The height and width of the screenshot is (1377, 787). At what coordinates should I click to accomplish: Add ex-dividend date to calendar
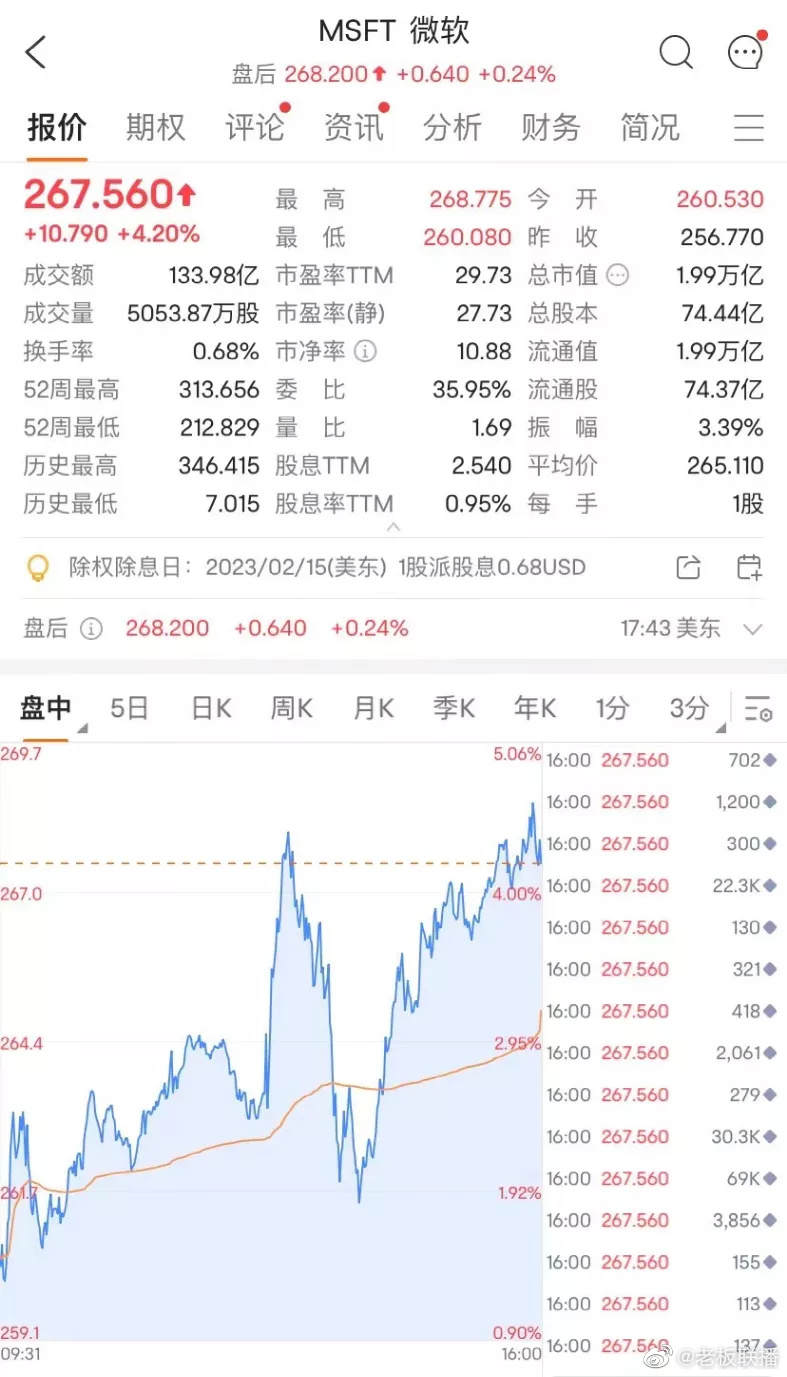point(748,568)
